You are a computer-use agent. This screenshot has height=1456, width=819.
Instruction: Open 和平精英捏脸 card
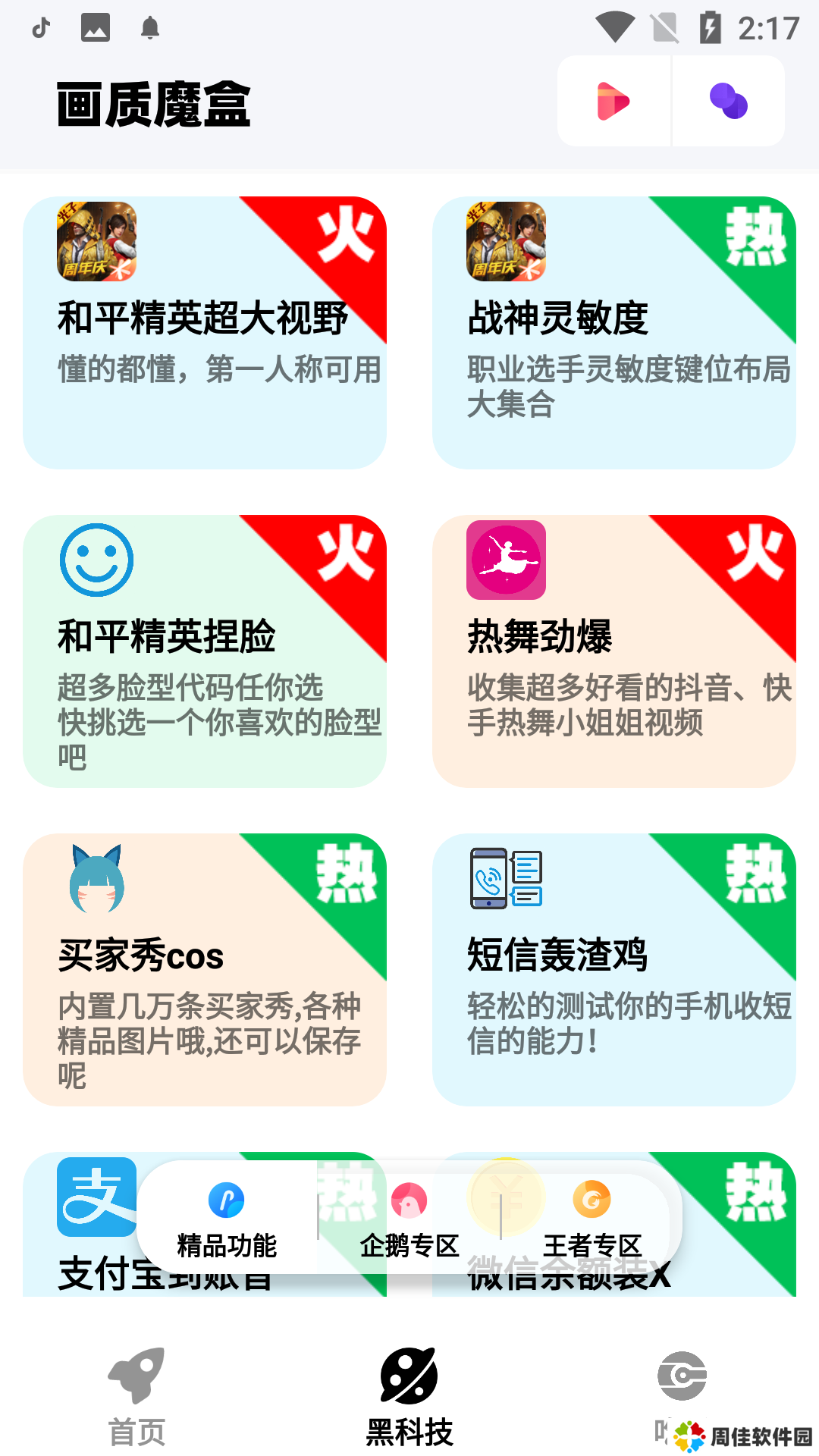click(x=204, y=651)
